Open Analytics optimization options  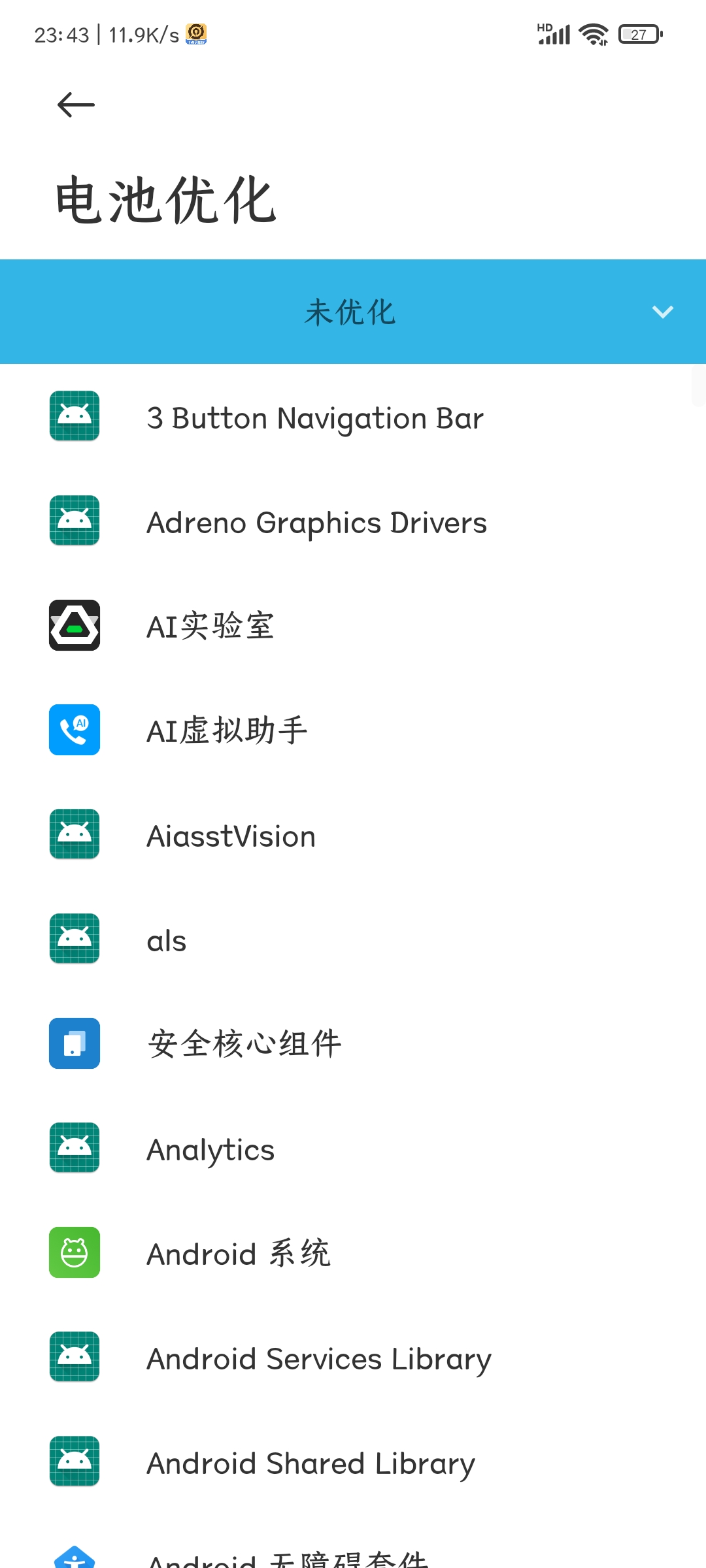click(353, 1148)
